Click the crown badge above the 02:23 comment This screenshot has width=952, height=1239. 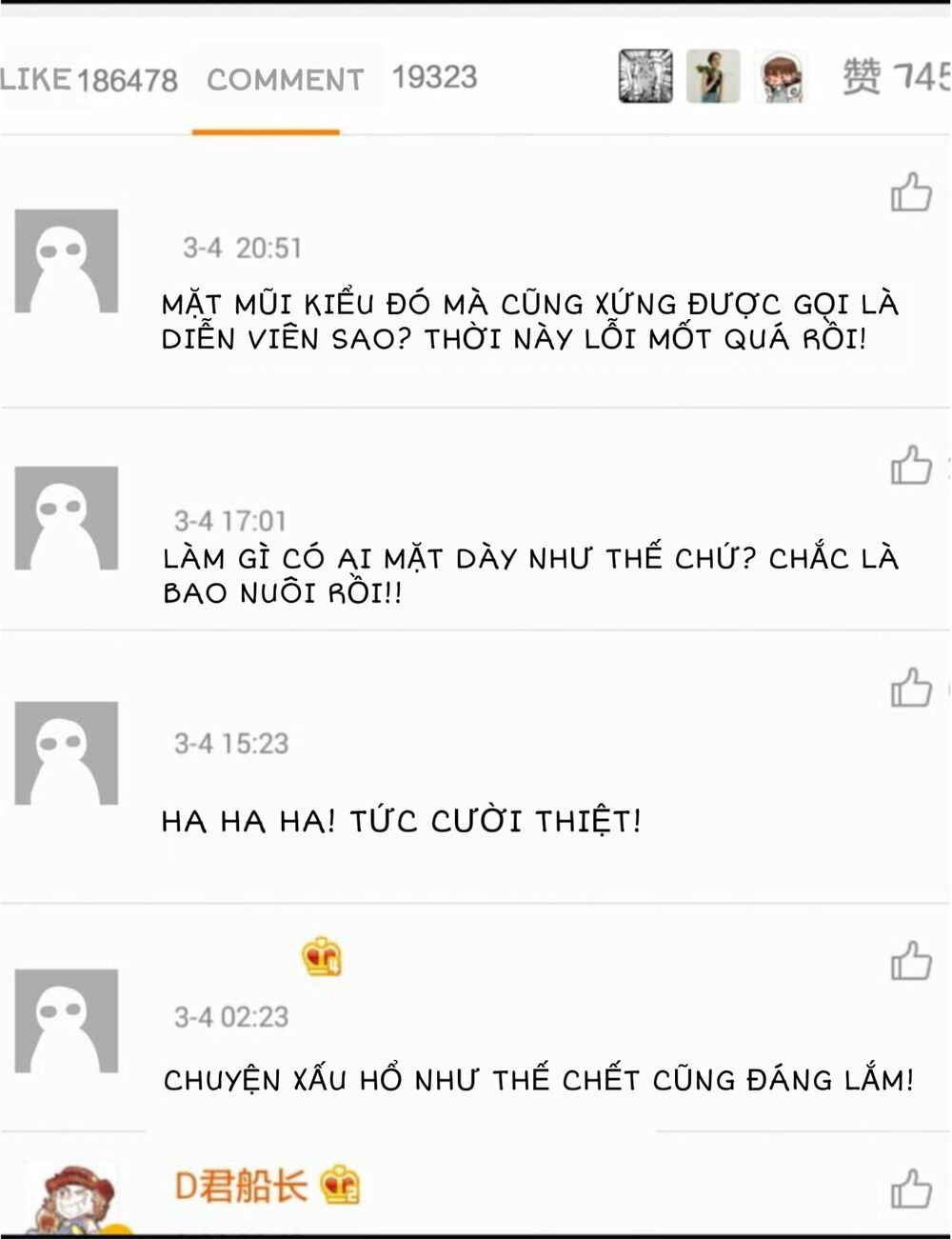321,959
